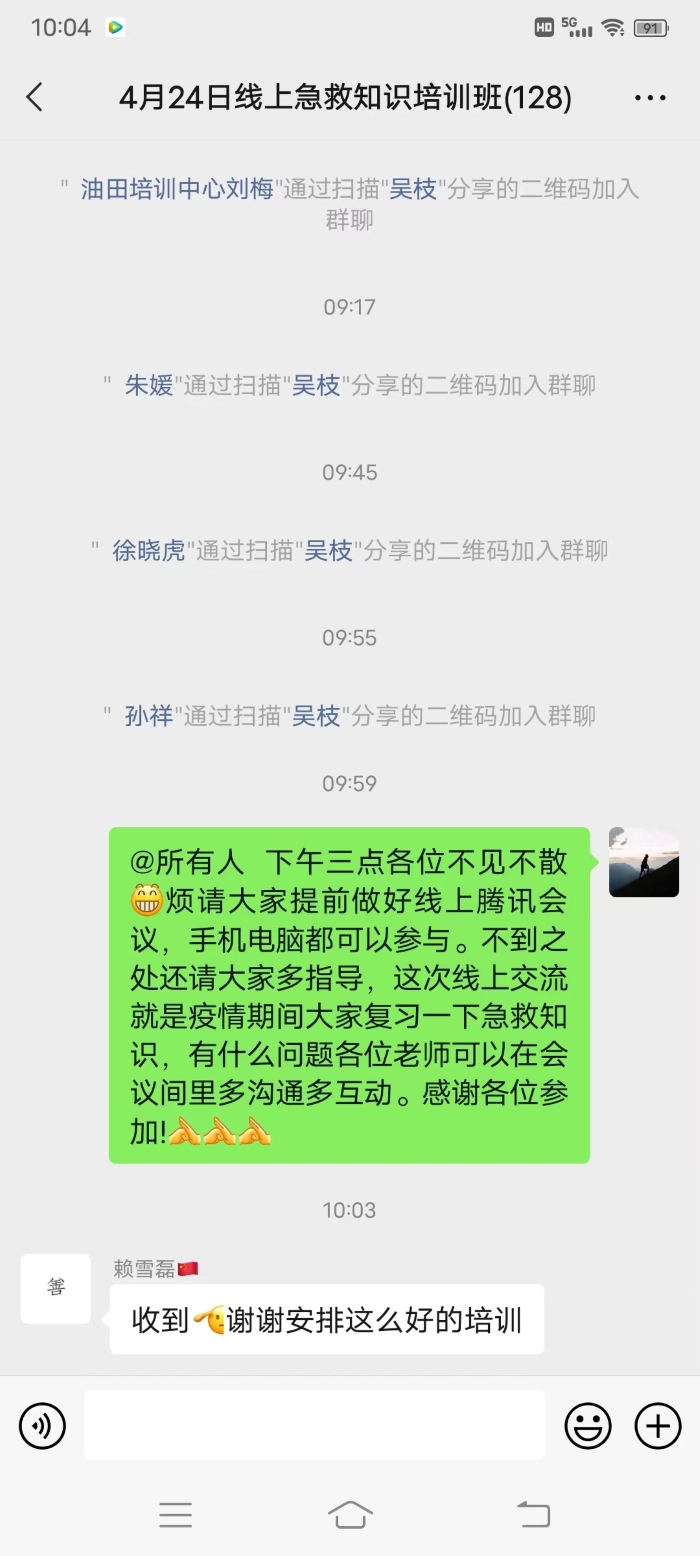This screenshot has width=700, height=1556.
Task: Switch to voice message input
Action: [x=42, y=1426]
